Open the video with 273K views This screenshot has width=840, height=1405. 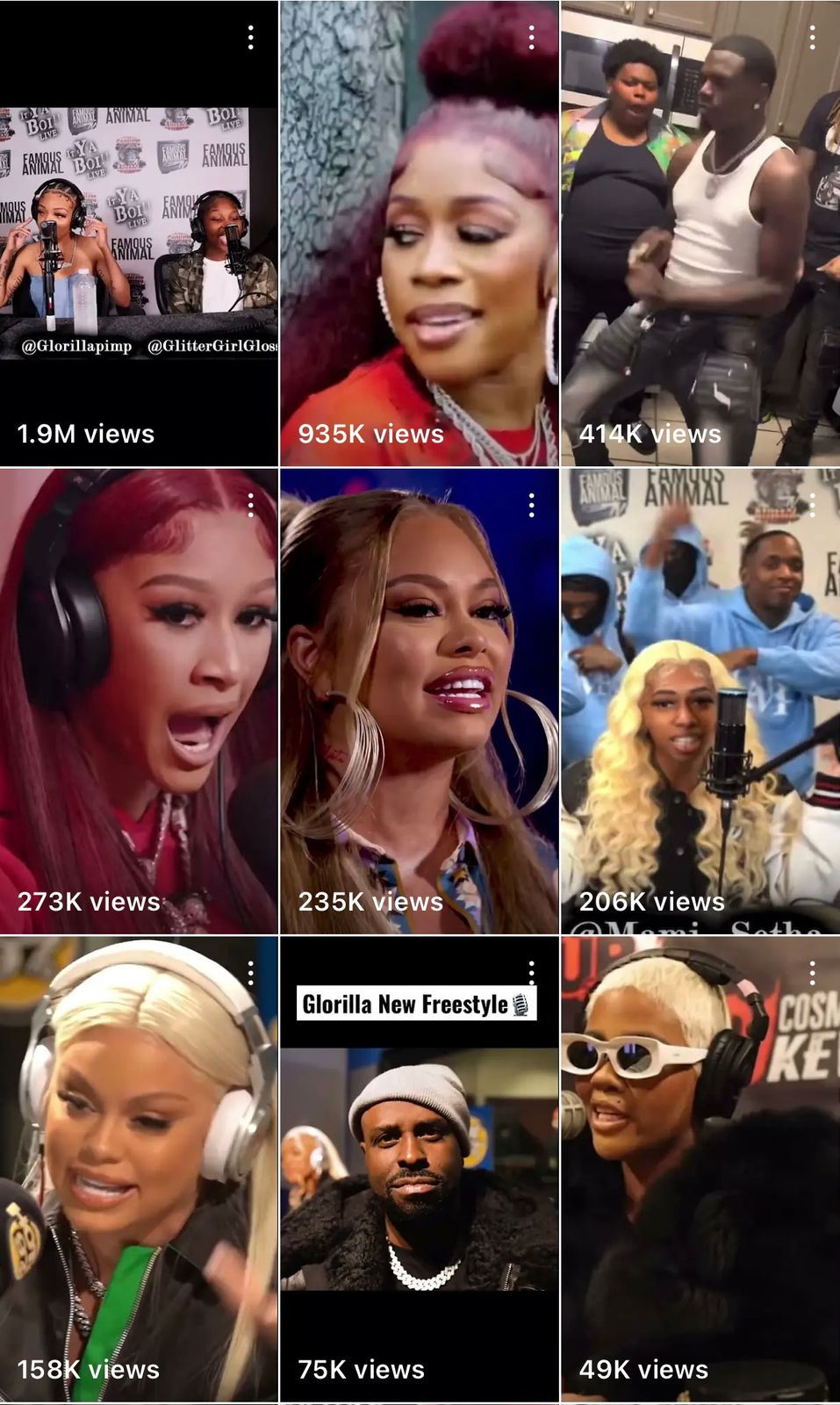(x=139, y=701)
